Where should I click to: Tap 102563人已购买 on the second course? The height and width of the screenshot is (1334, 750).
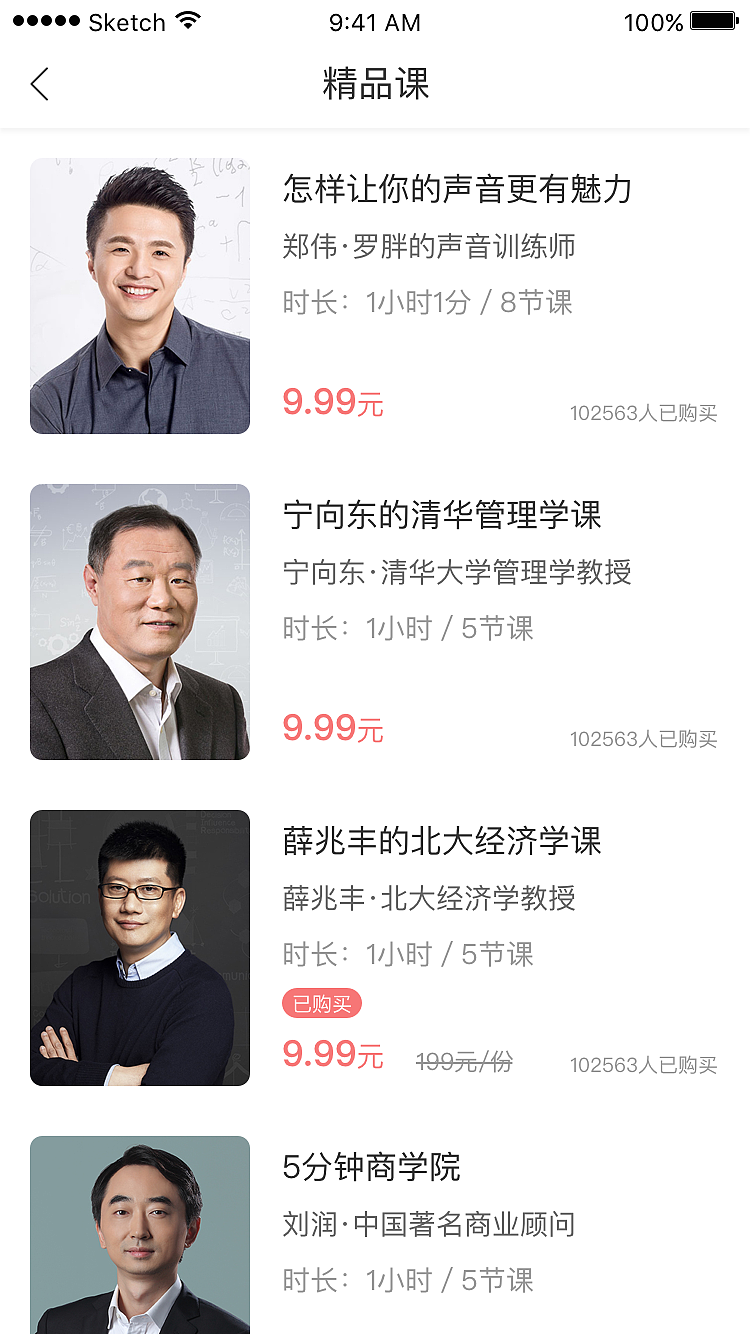click(643, 739)
